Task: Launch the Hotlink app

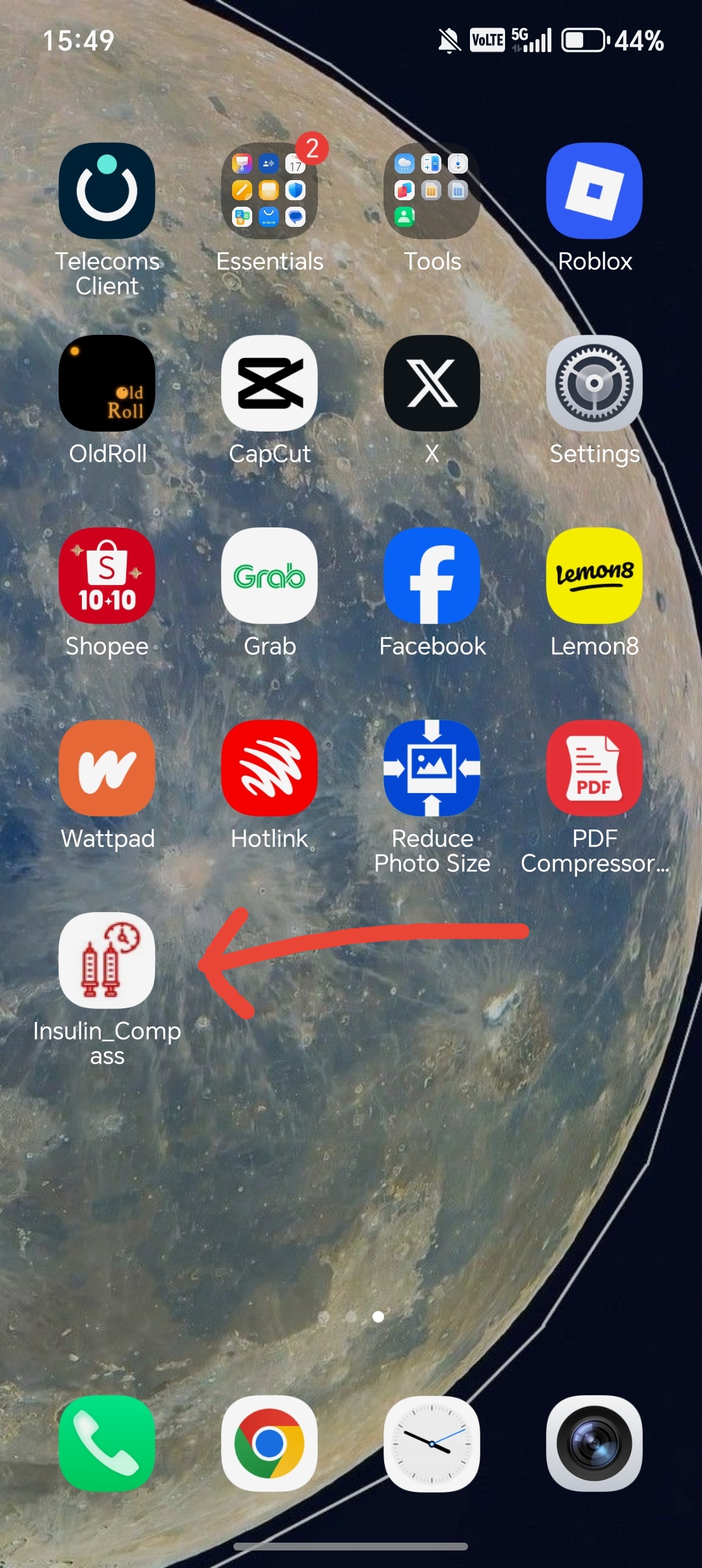Action: (270, 768)
